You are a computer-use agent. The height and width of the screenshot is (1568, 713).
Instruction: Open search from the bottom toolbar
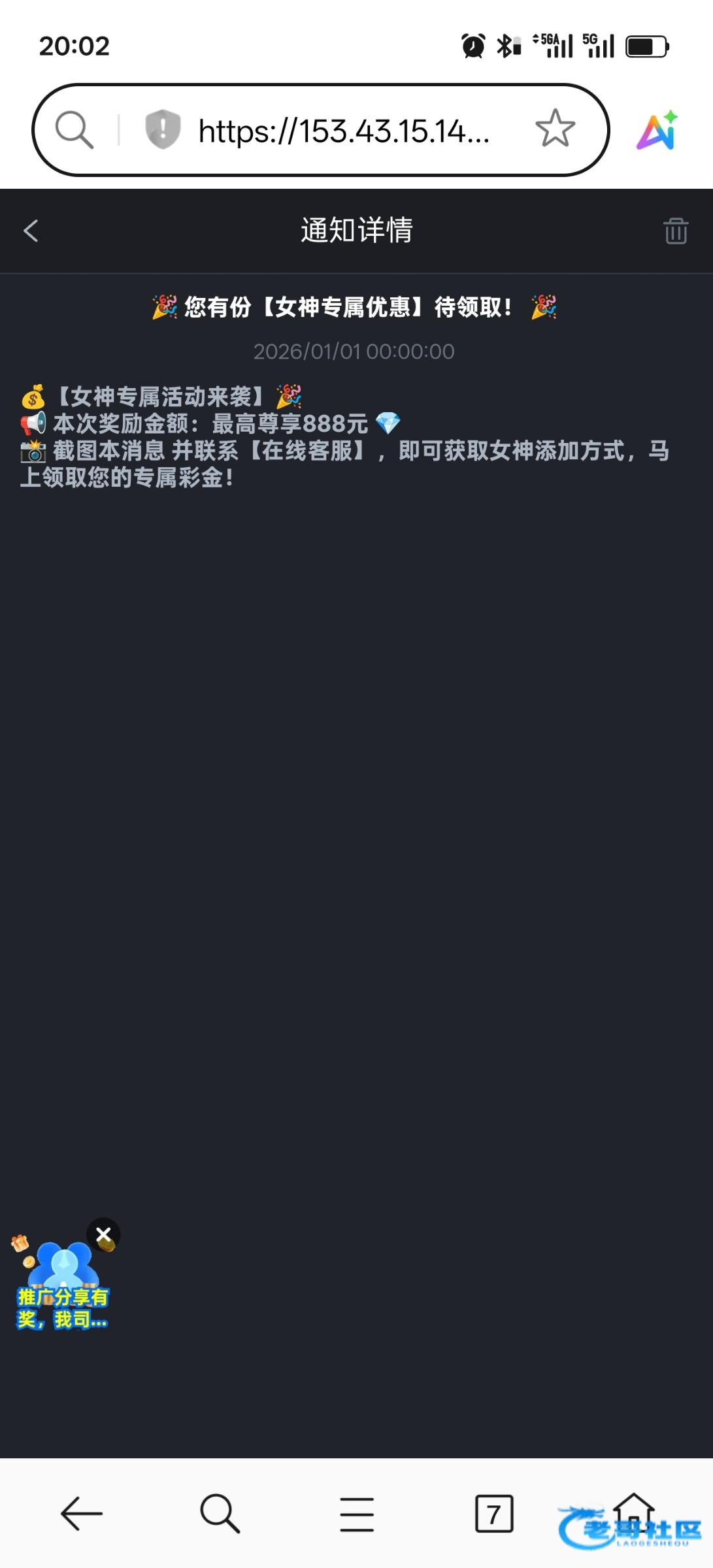pyautogui.click(x=220, y=1514)
